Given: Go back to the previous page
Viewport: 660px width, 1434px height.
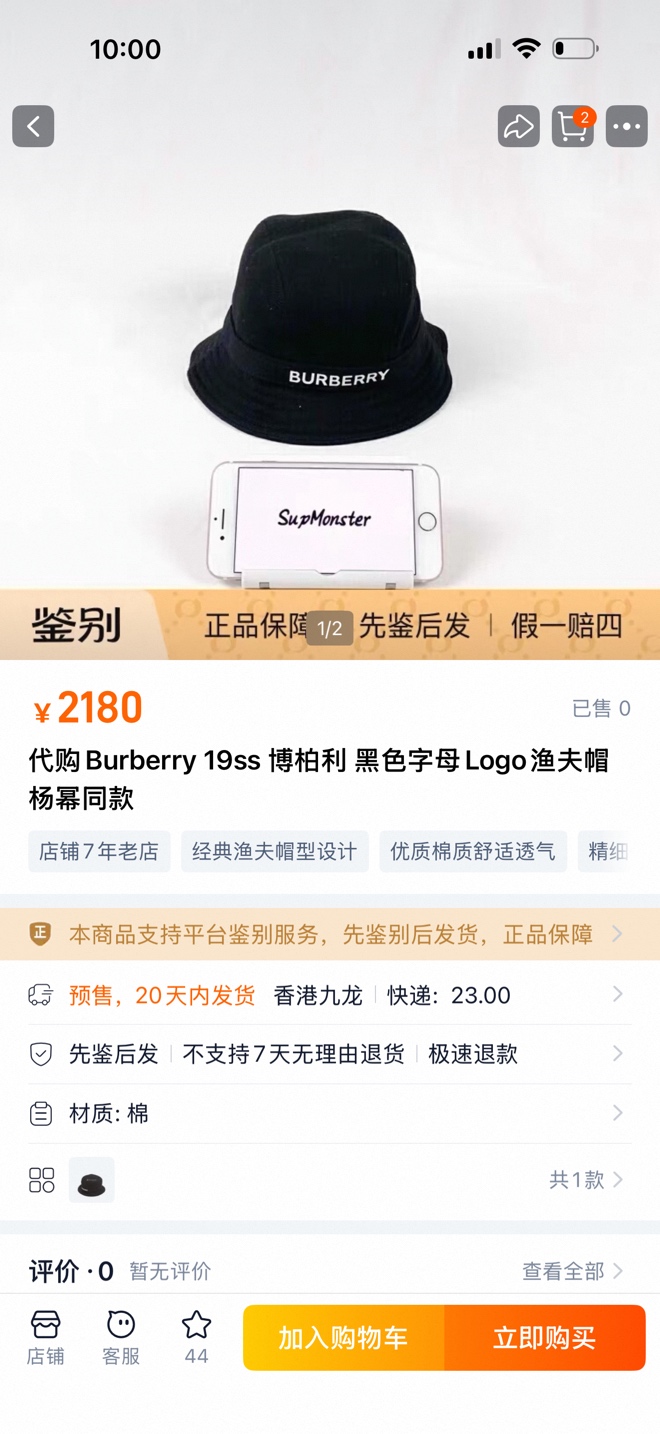Looking at the screenshot, I should pos(33,127).
